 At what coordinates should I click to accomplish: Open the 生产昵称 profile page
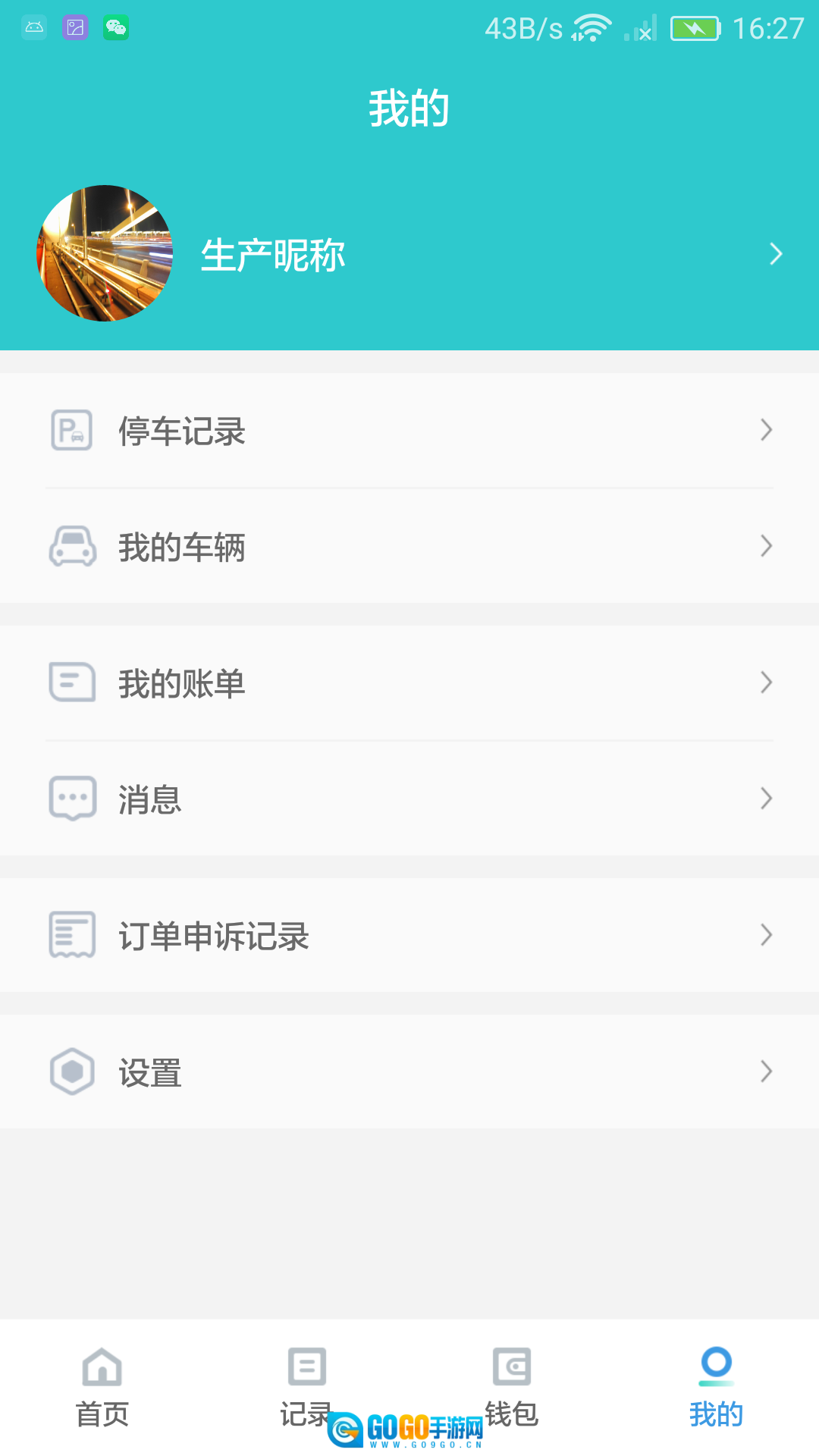409,254
